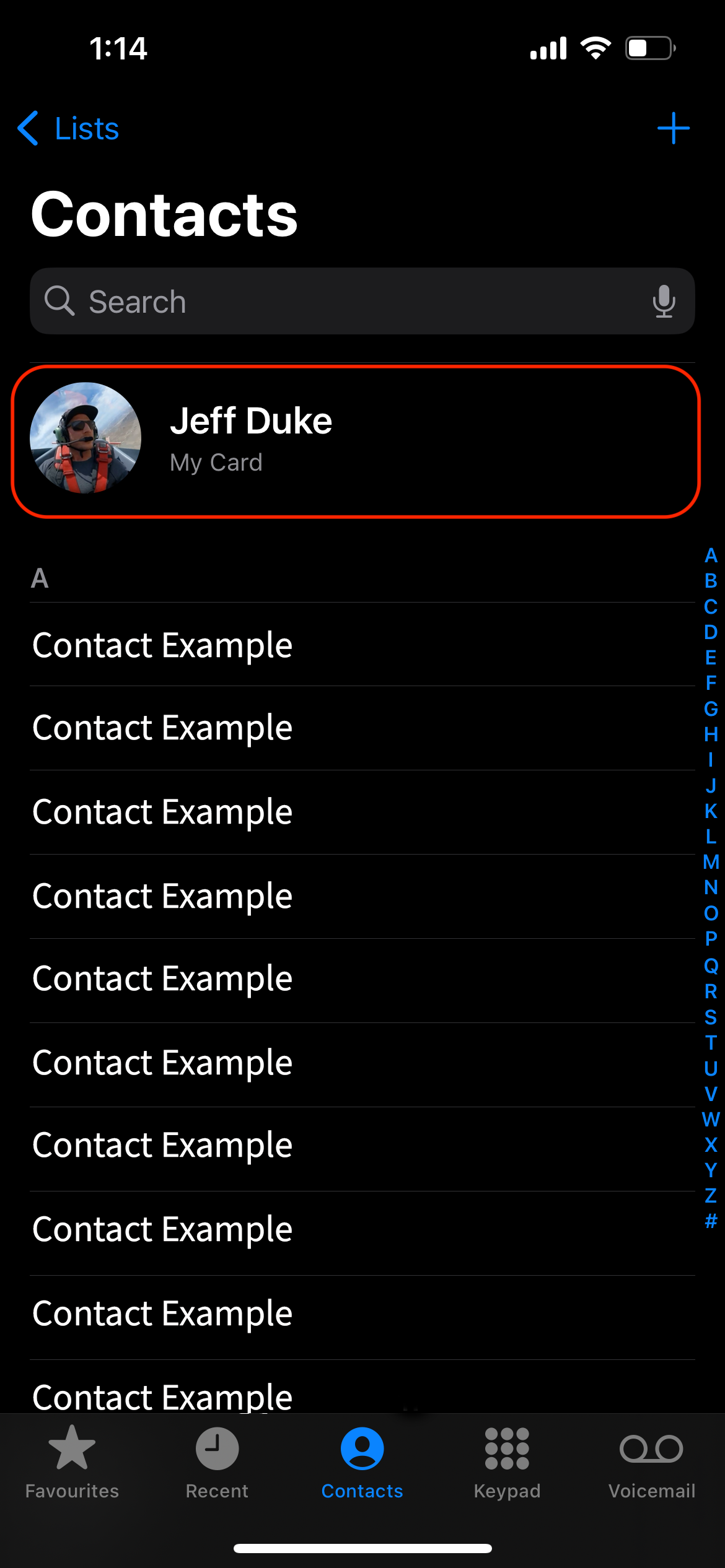The height and width of the screenshot is (1568, 725).
Task: Switch to the Keypad tab
Action: 507,1463
